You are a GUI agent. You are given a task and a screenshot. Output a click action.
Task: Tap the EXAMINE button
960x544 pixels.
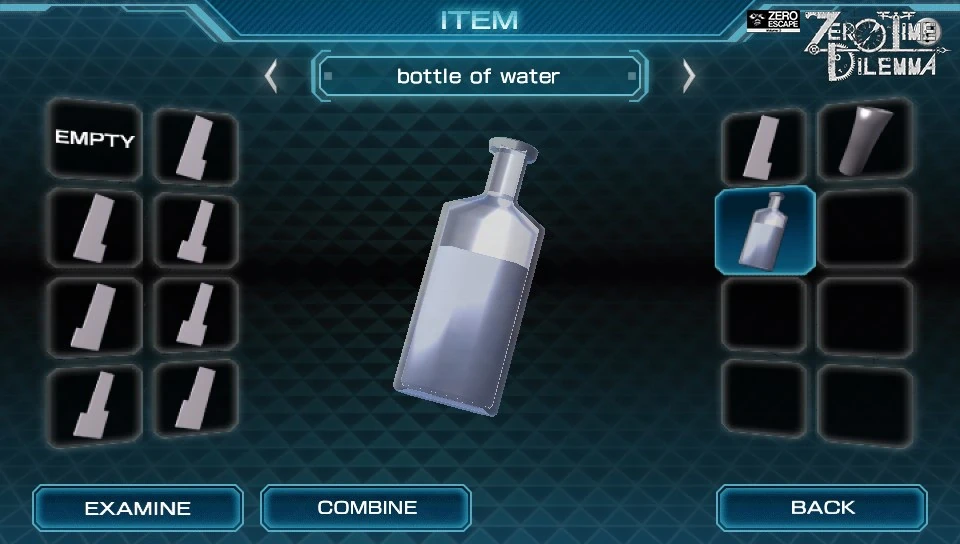138,507
